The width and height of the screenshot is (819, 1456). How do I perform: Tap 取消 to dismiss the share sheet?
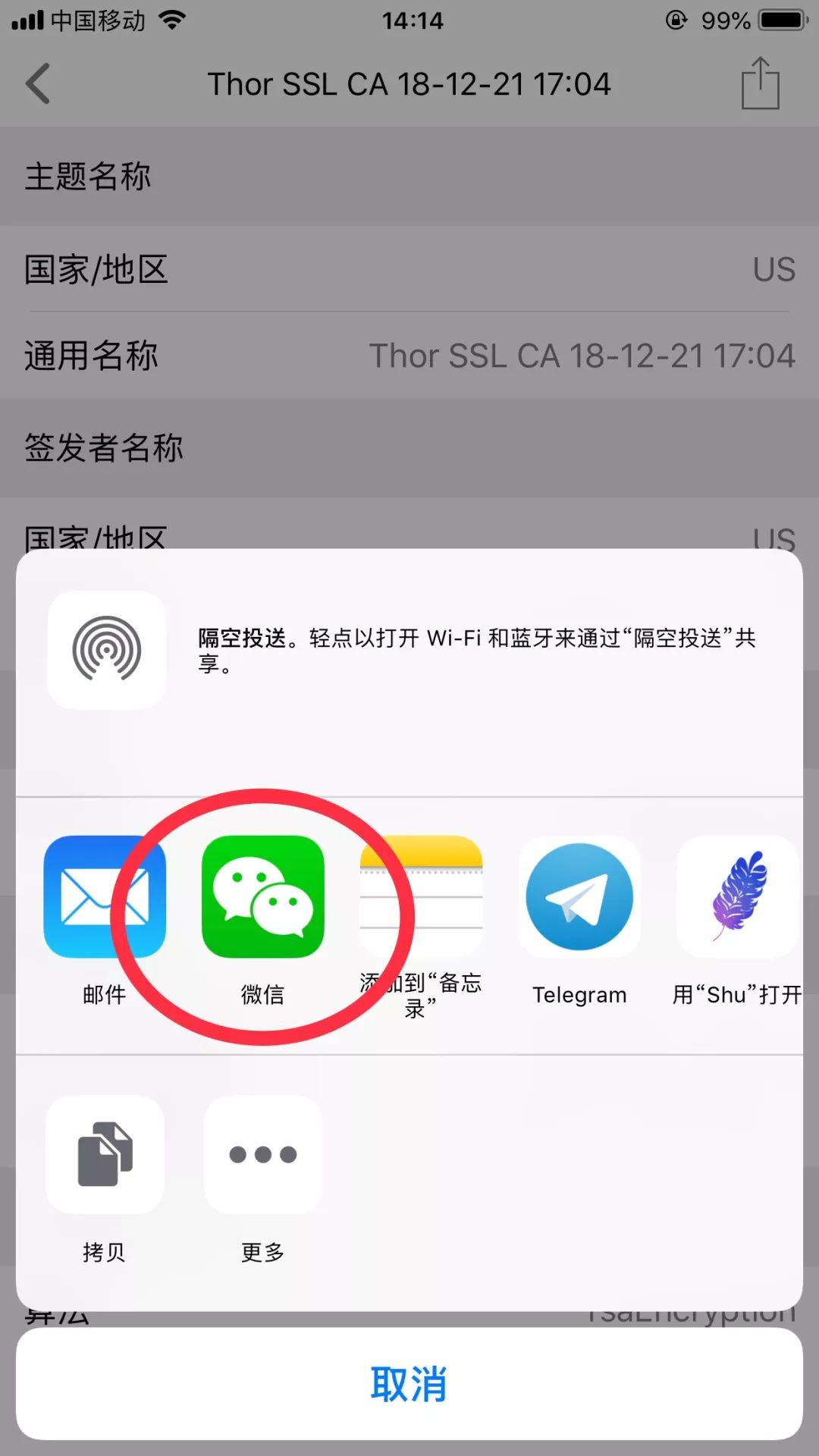pos(409,1382)
